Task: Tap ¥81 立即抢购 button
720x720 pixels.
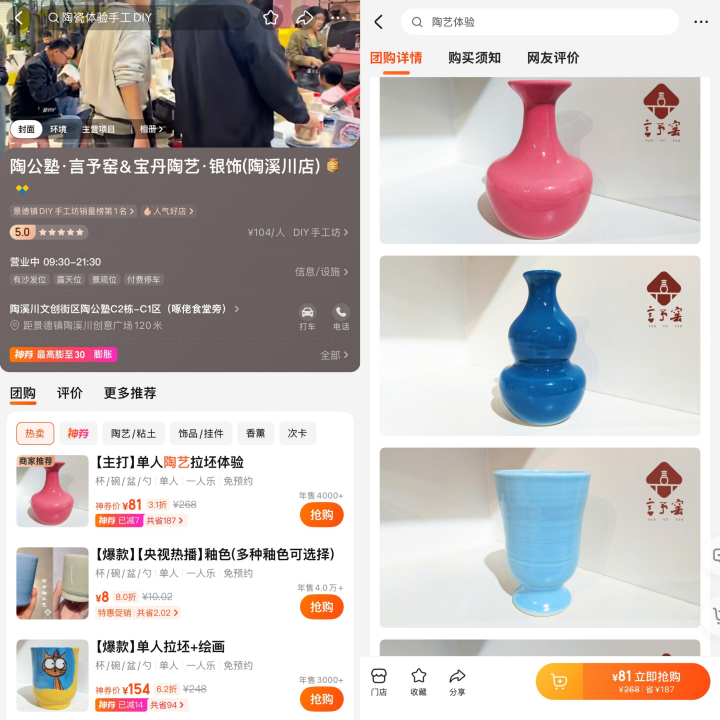Action: [645, 681]
